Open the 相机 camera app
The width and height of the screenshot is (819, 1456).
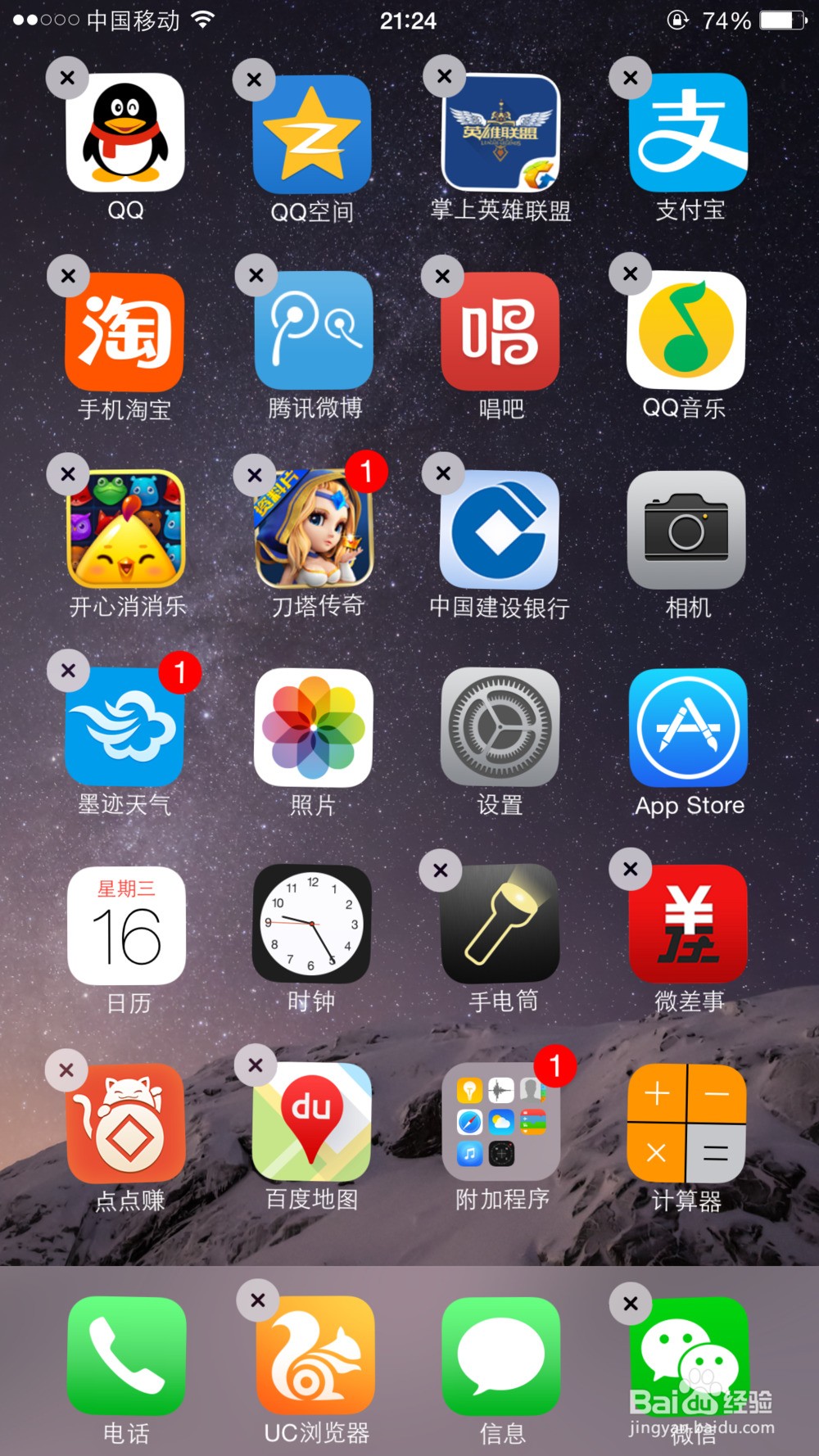pos(686,530)
